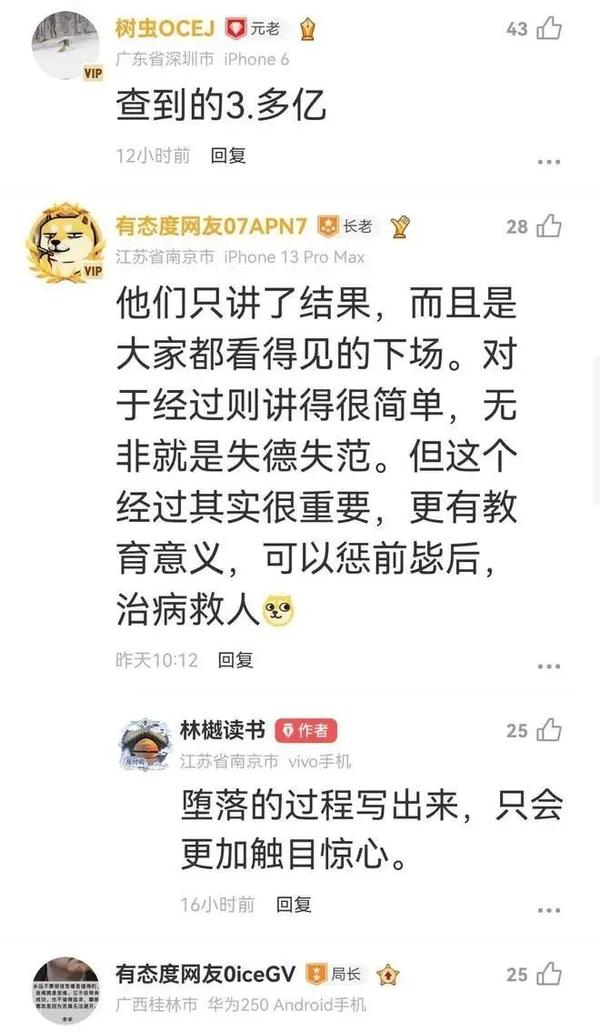The width and height of the screenshot is (600, 1032).
Task: Open more options on 林樾读书's reply
Action: point(549,911)
